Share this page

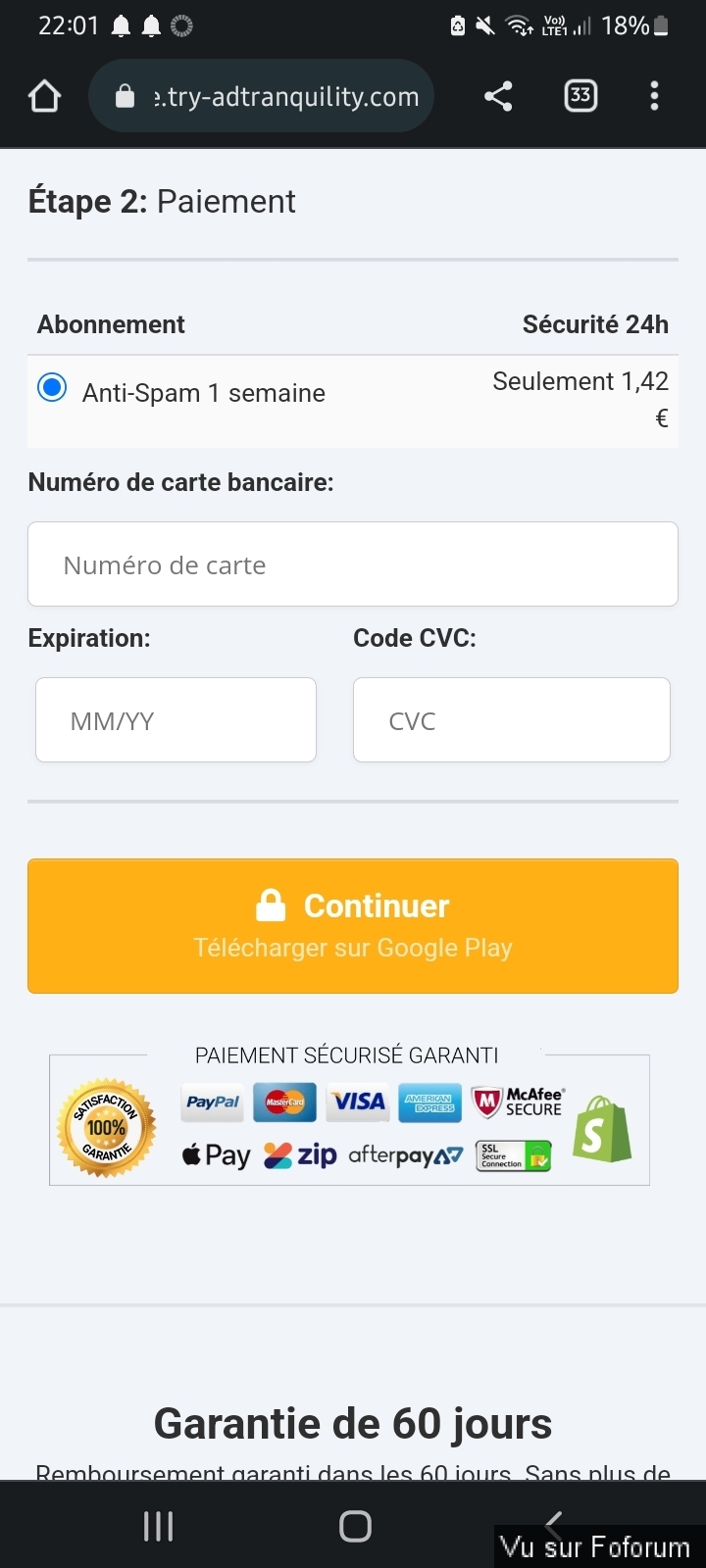coord(498,96)
